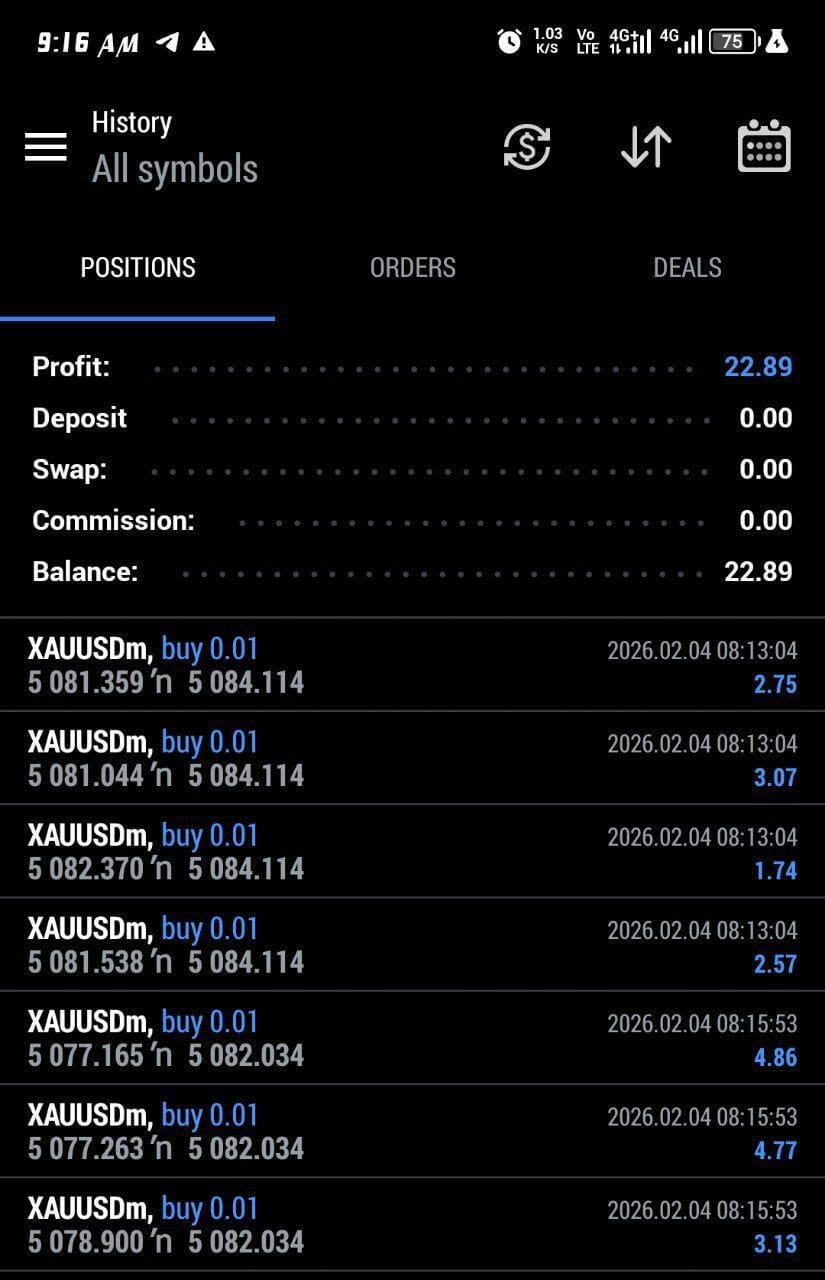Switch to the DEALS tab
The height and width of the screenshot is (1280, 825).
(x=687, y=268)
